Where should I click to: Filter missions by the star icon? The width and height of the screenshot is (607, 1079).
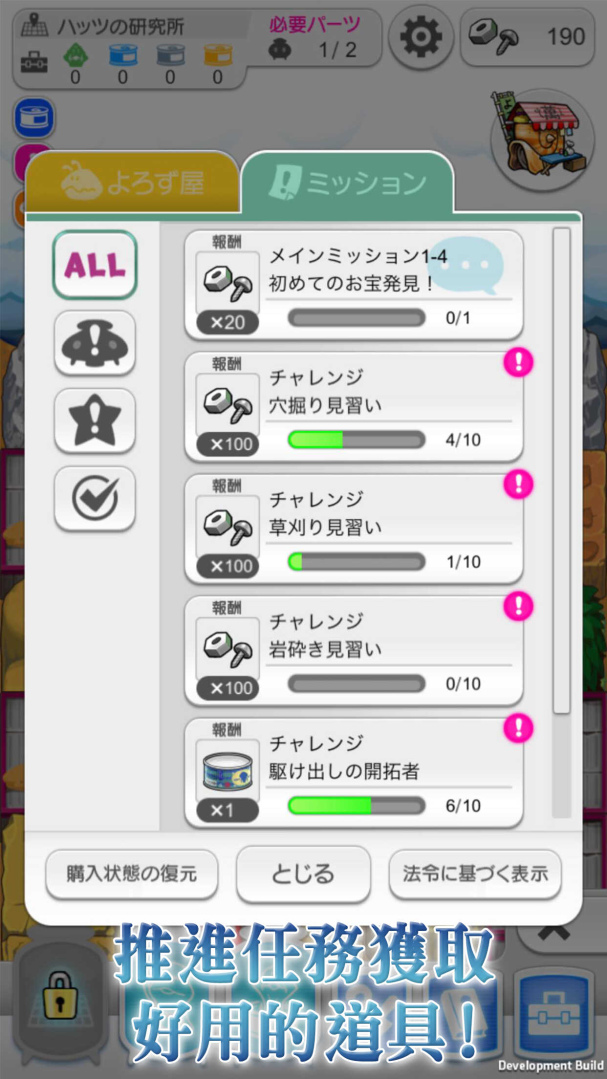(x=95, y=421)
